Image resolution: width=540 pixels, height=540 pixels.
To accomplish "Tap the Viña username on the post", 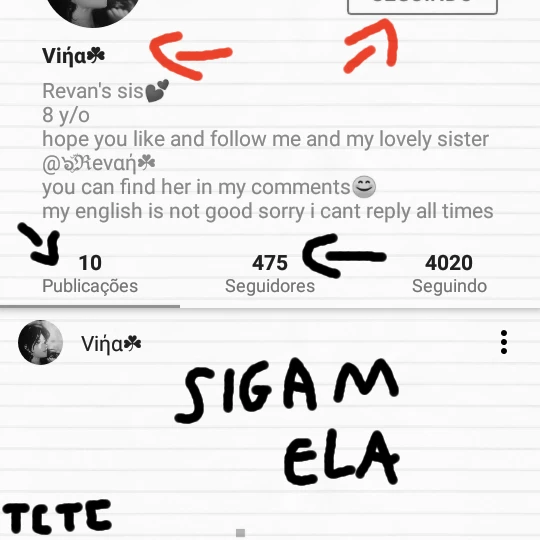I will [111, 344].
